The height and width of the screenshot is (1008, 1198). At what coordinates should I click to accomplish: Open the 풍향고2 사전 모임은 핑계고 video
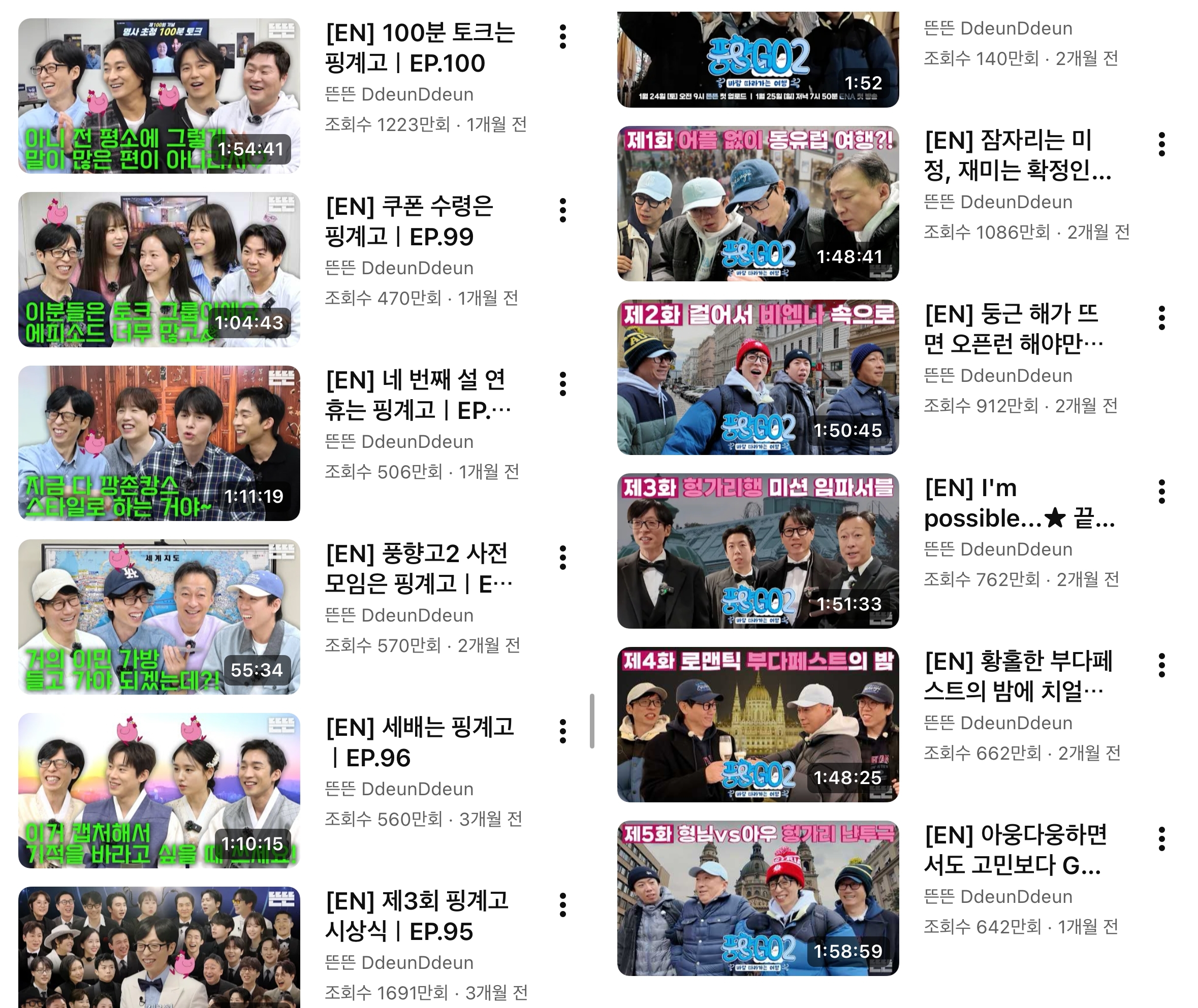point(159,617)
